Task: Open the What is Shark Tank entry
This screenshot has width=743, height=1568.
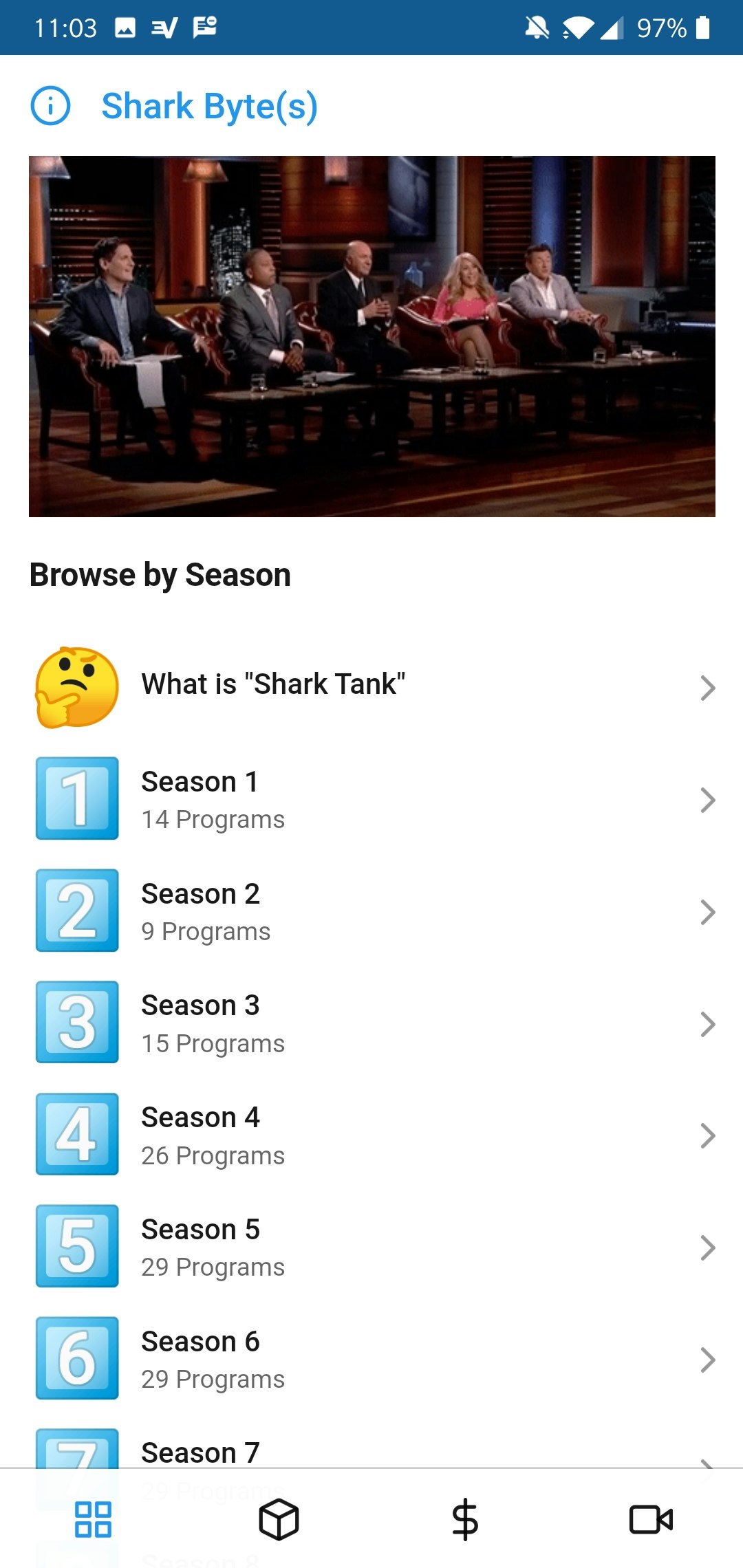Action: 274,683
